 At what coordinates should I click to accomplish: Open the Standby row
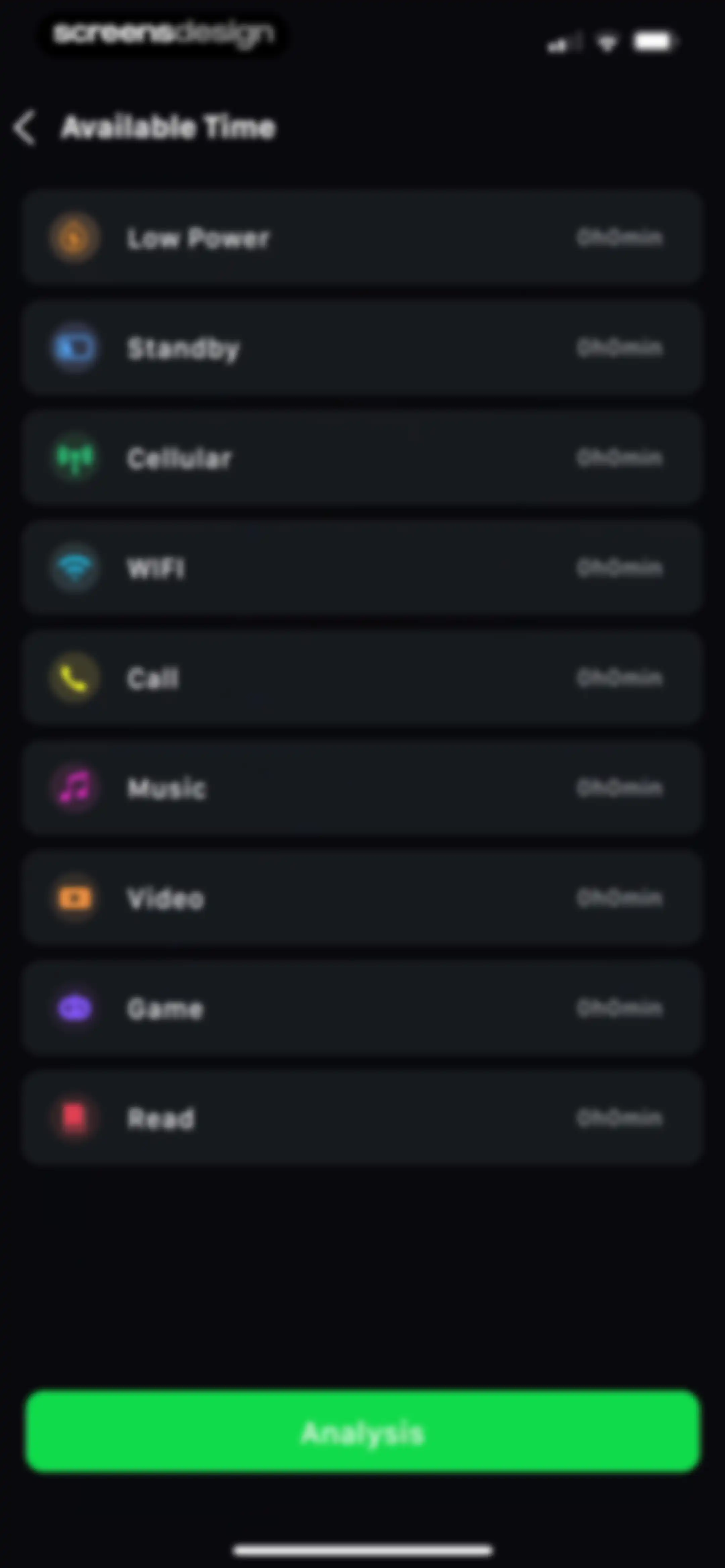click(x=363, y=348)
